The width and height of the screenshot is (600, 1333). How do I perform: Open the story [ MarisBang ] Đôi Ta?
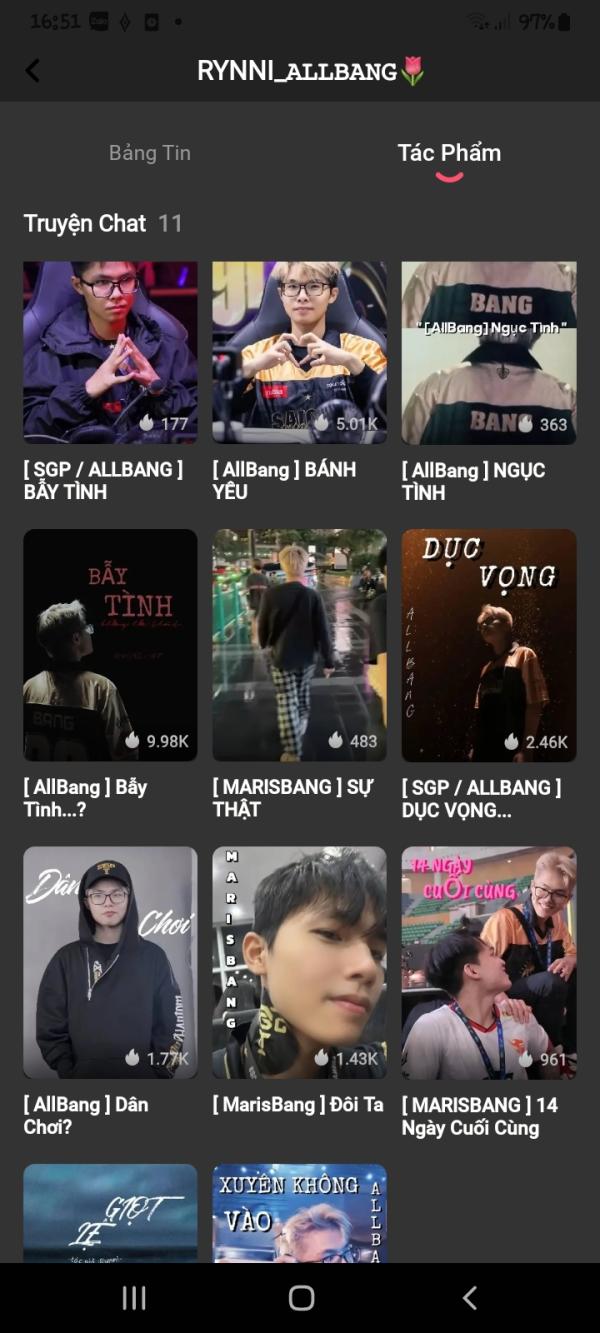tap(299, 962)
